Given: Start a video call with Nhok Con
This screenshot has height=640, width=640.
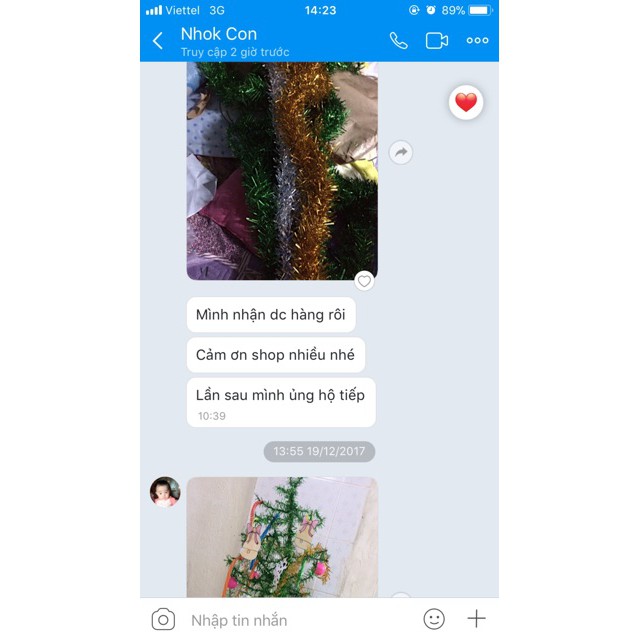Looking at the screenshot, I should [x=437, y=41].
